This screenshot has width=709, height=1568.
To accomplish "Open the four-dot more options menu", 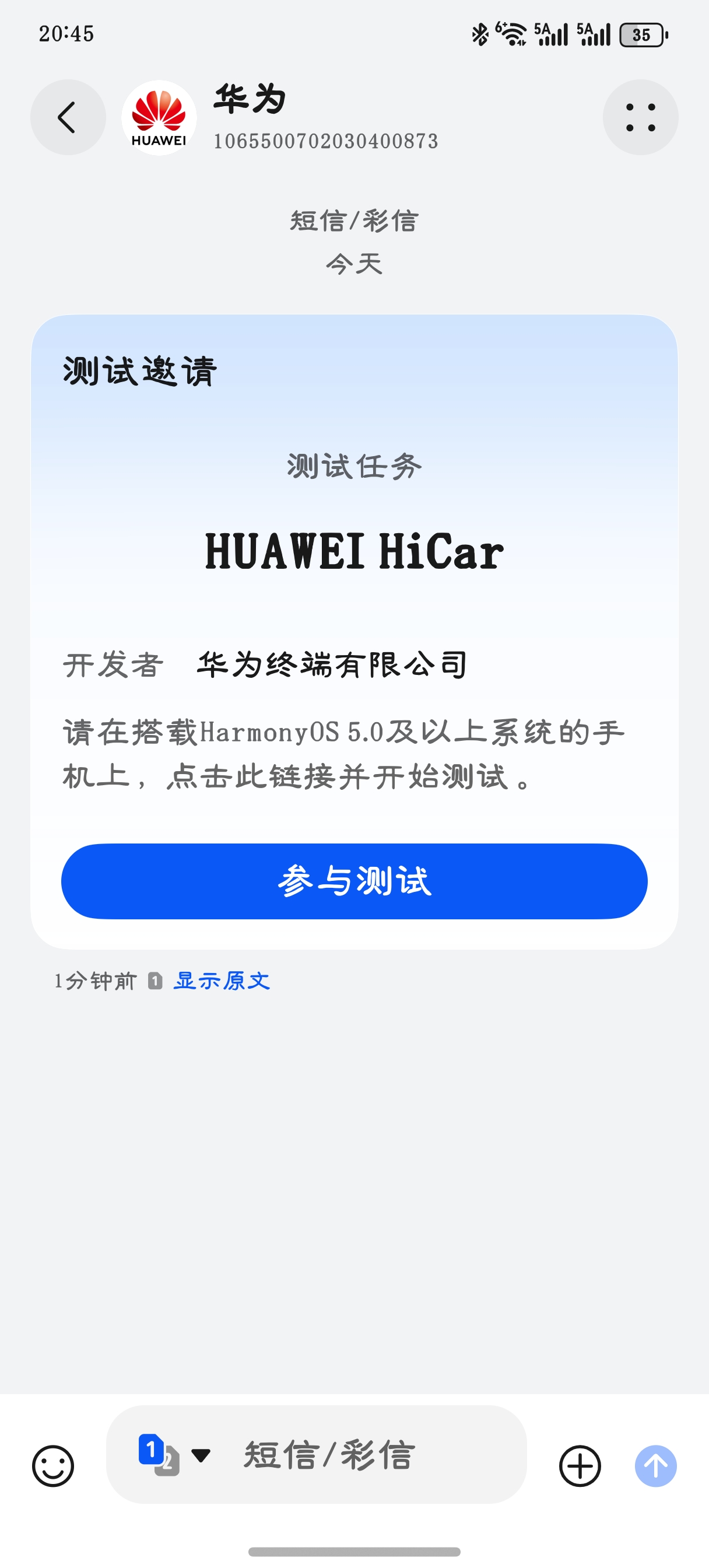I will tap(640, 117).
